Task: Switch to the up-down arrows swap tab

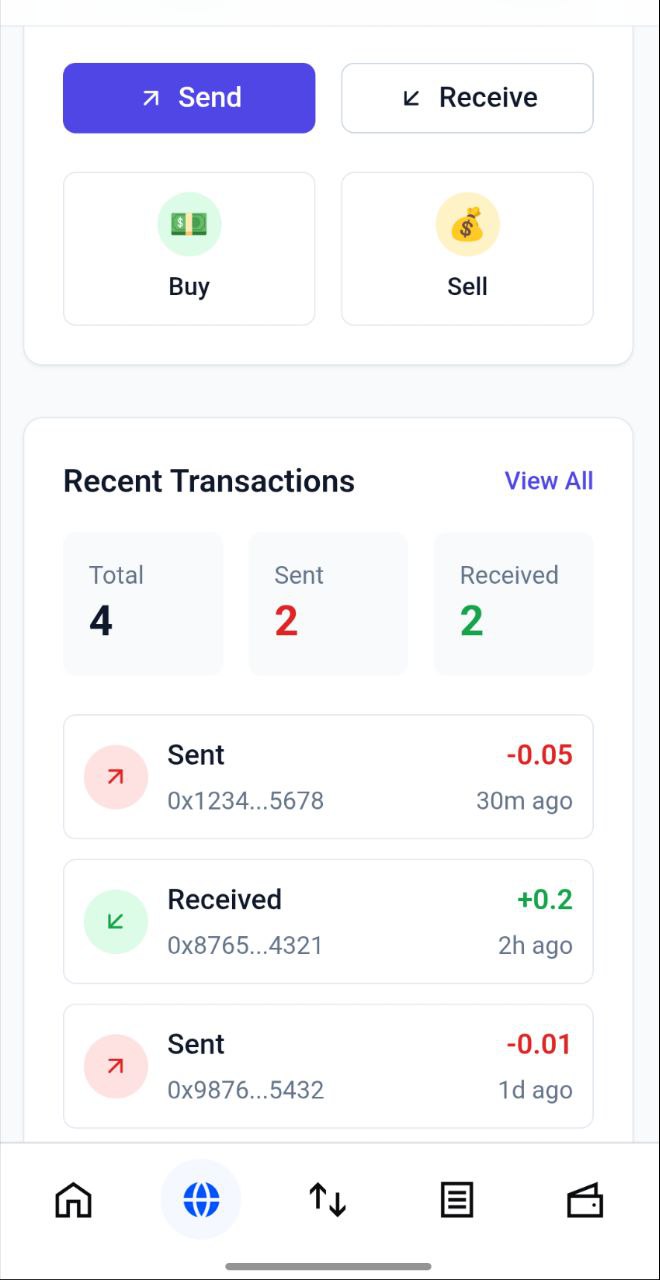Action: point(328,1199)
